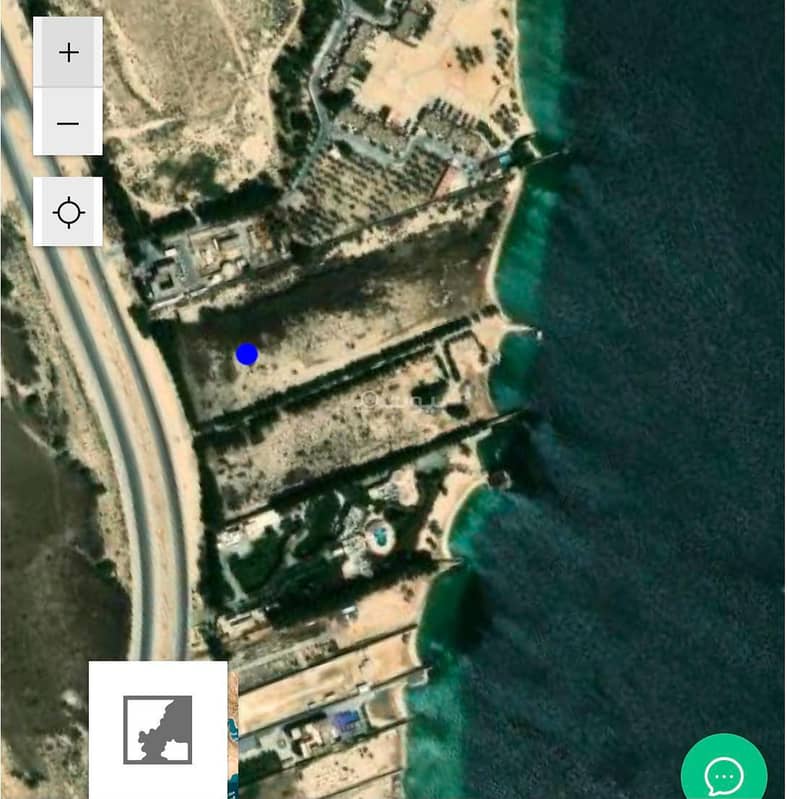Center map on my current location

coord(68,212)
